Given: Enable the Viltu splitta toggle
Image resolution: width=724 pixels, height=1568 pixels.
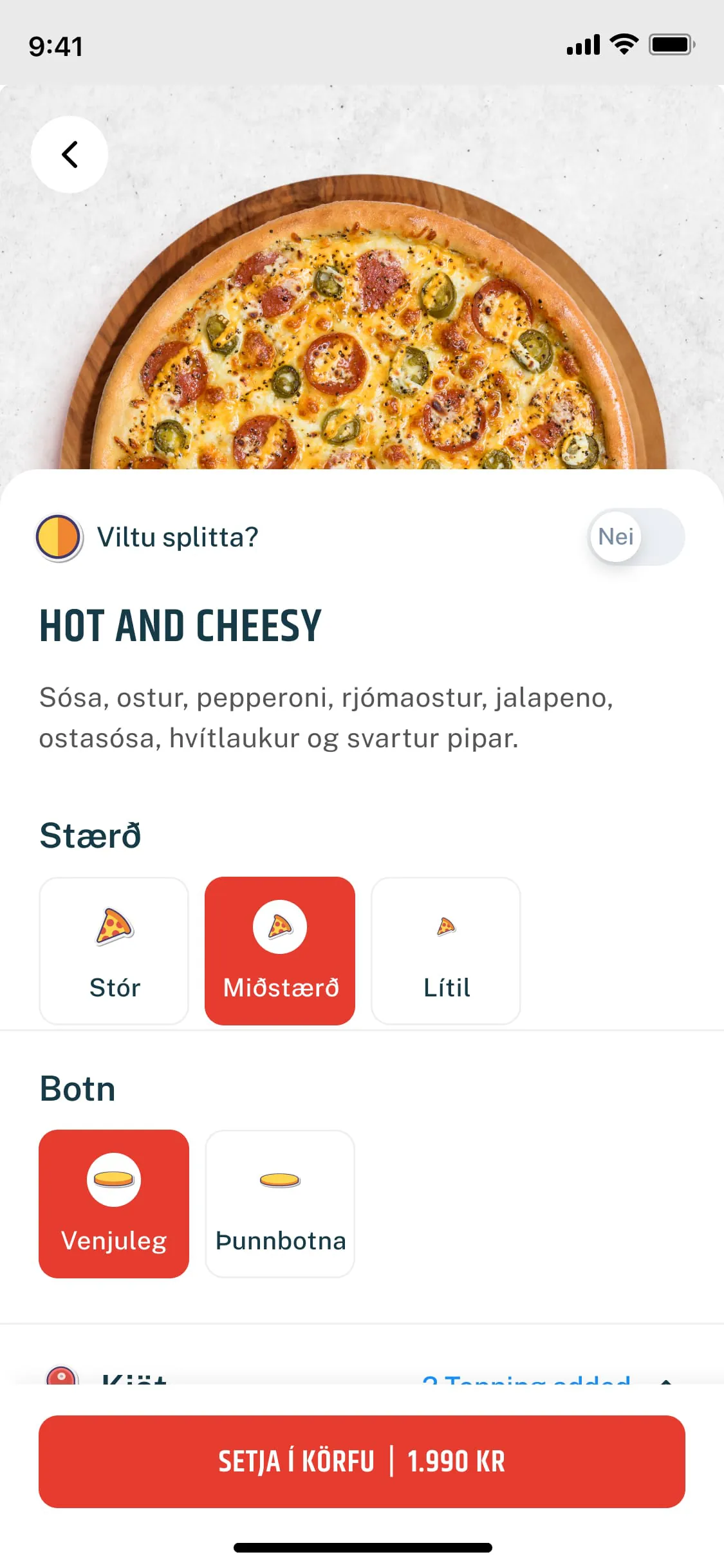Looking at the screenshot, I should pos(636,537).
